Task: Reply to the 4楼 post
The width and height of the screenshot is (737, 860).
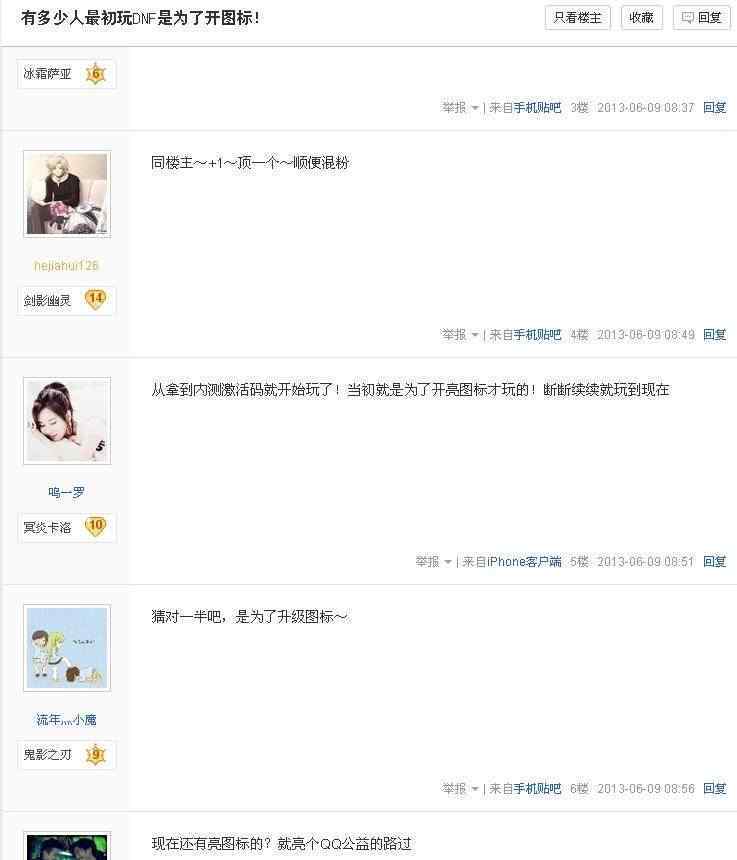Action: (714, 335)
